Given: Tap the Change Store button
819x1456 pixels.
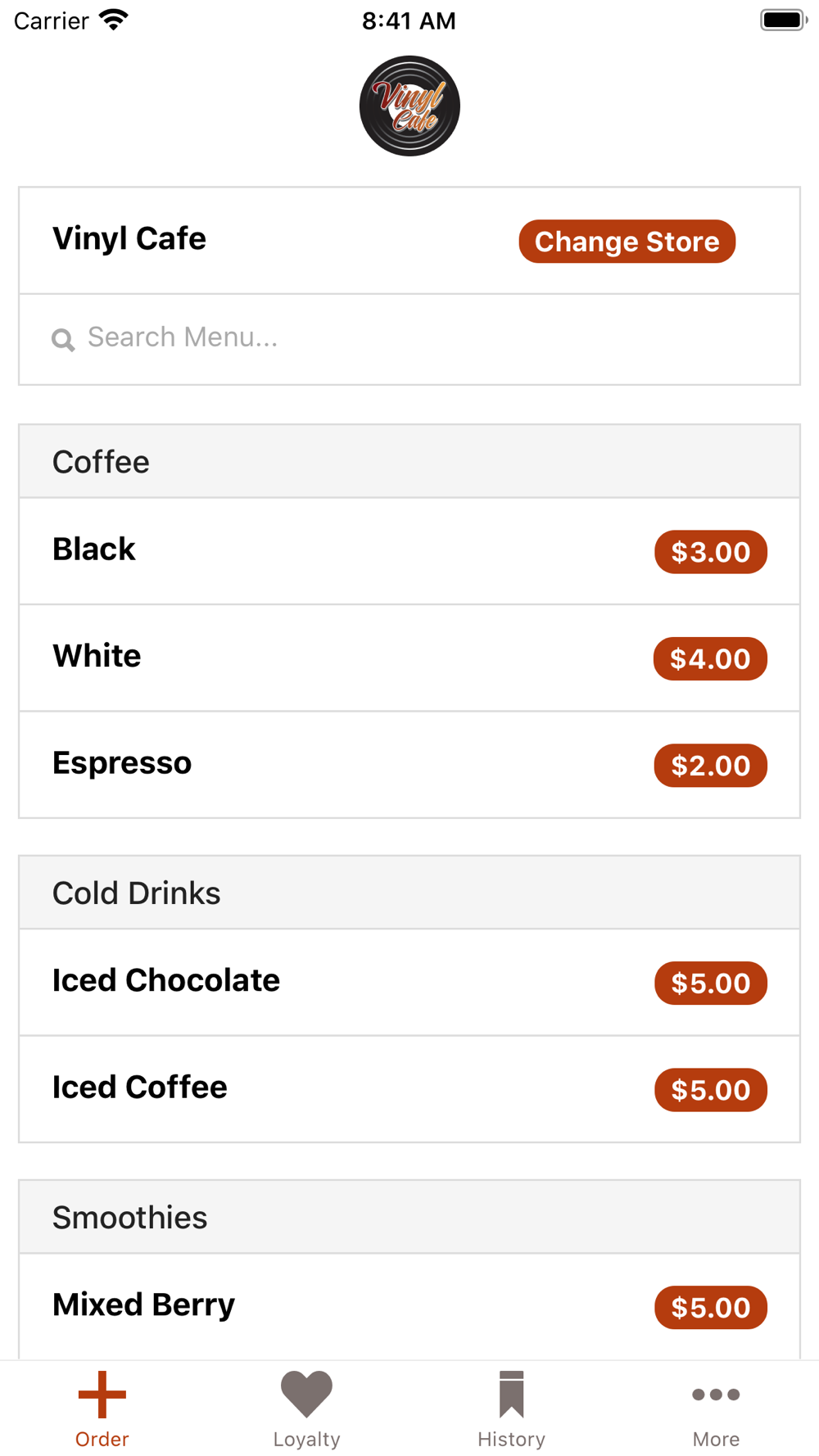Looking at the screenshot, I should pos(627,242).
